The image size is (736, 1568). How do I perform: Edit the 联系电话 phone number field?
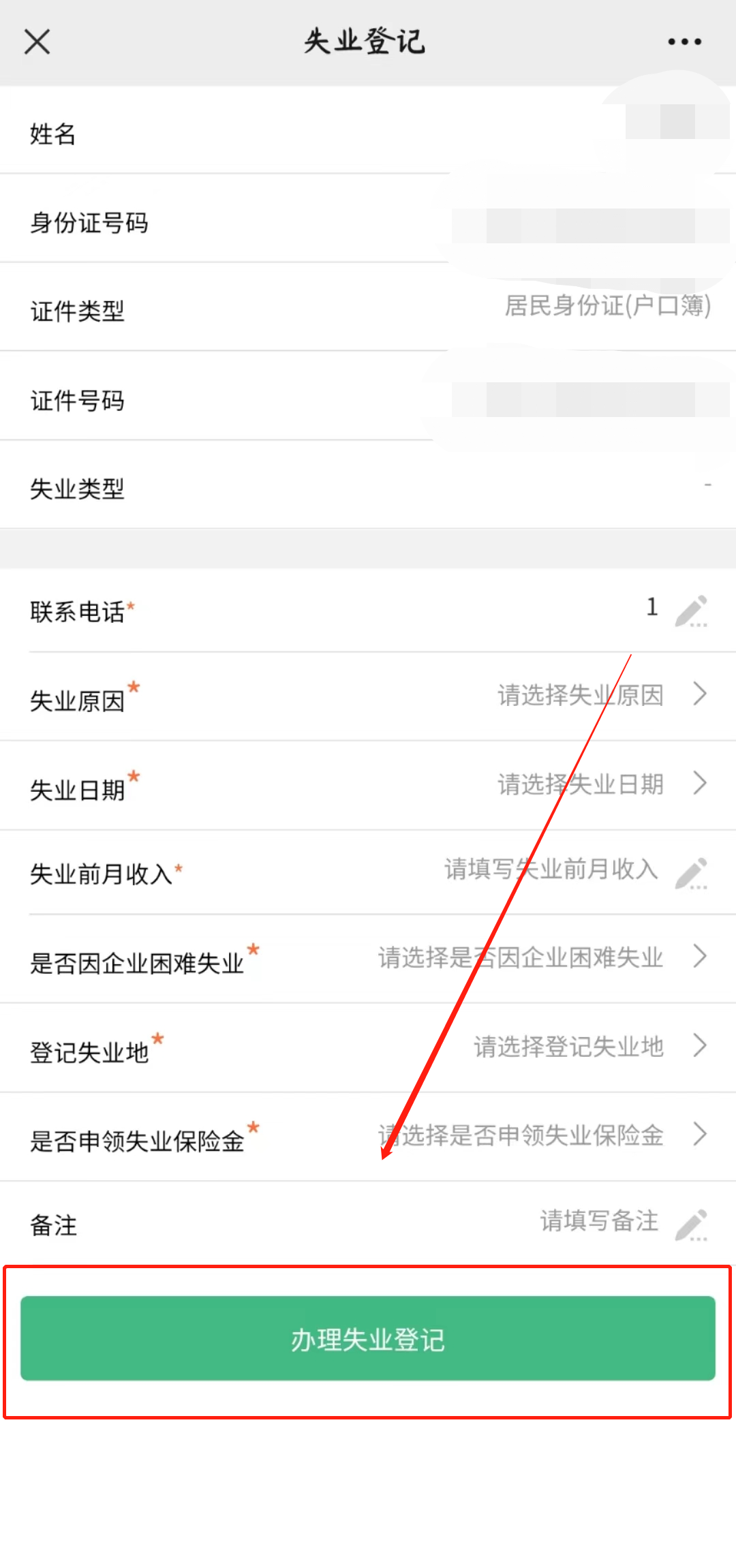(x=690, y=610)
